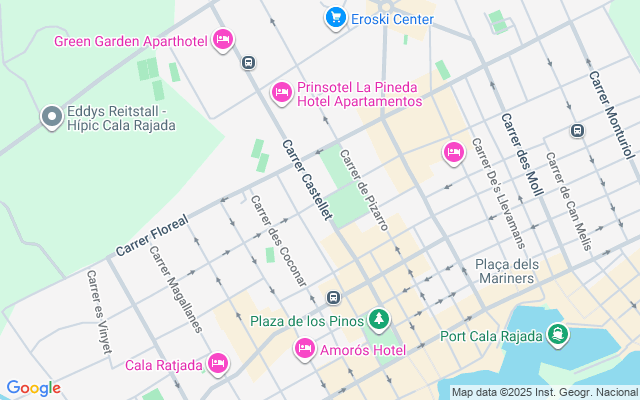Open the Amorós Hotel pin
Viewport: 640px width, 400px height.
(x=304, y=349)
